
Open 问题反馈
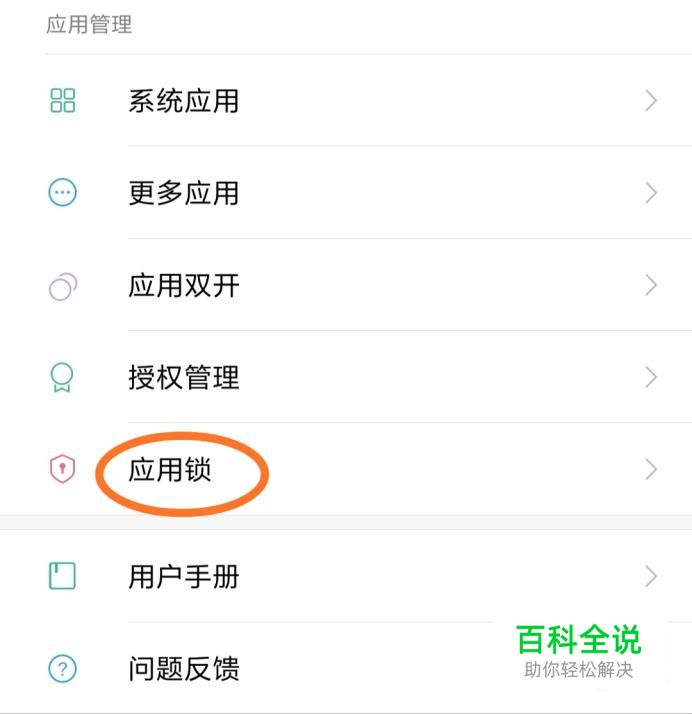coord(184,668)
